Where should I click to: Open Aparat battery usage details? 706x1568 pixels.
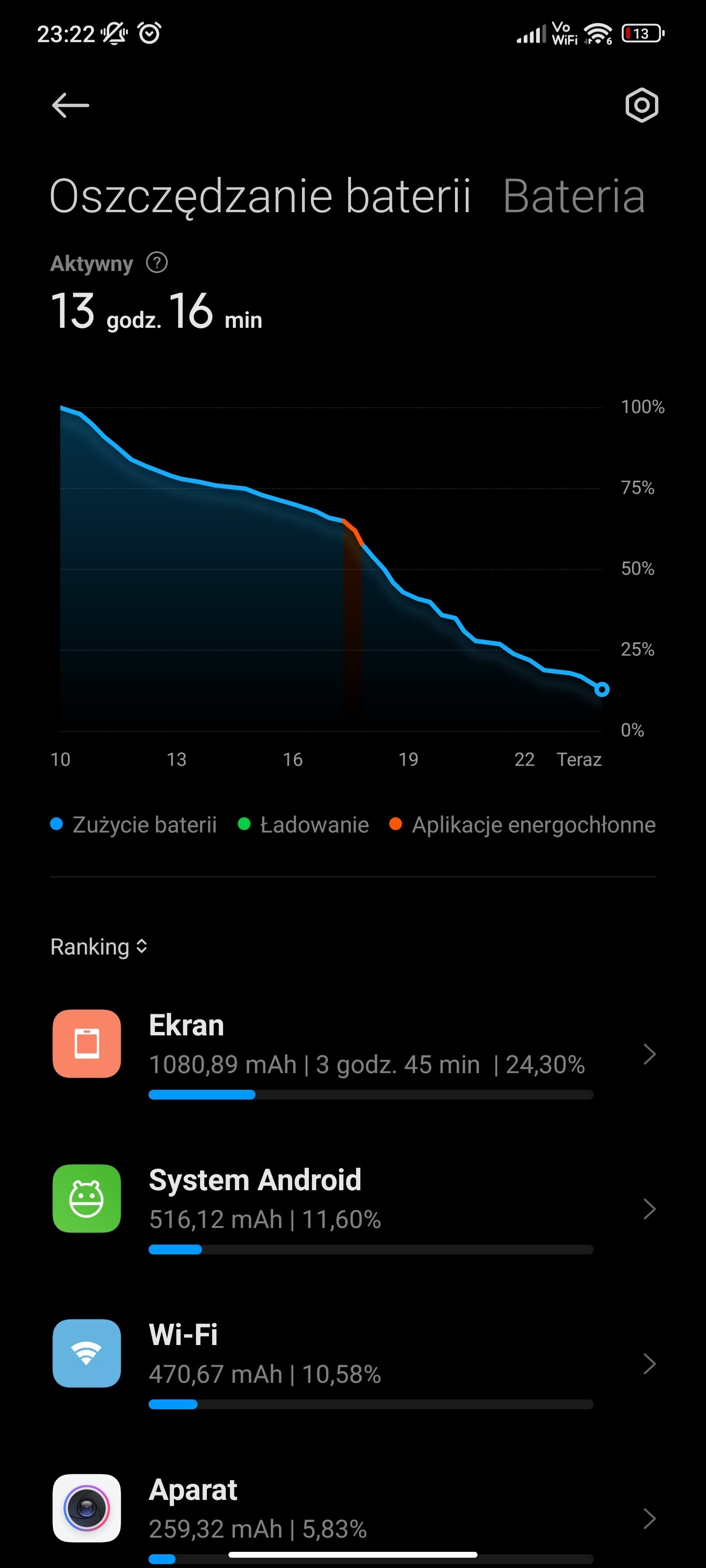[353, 1516]
